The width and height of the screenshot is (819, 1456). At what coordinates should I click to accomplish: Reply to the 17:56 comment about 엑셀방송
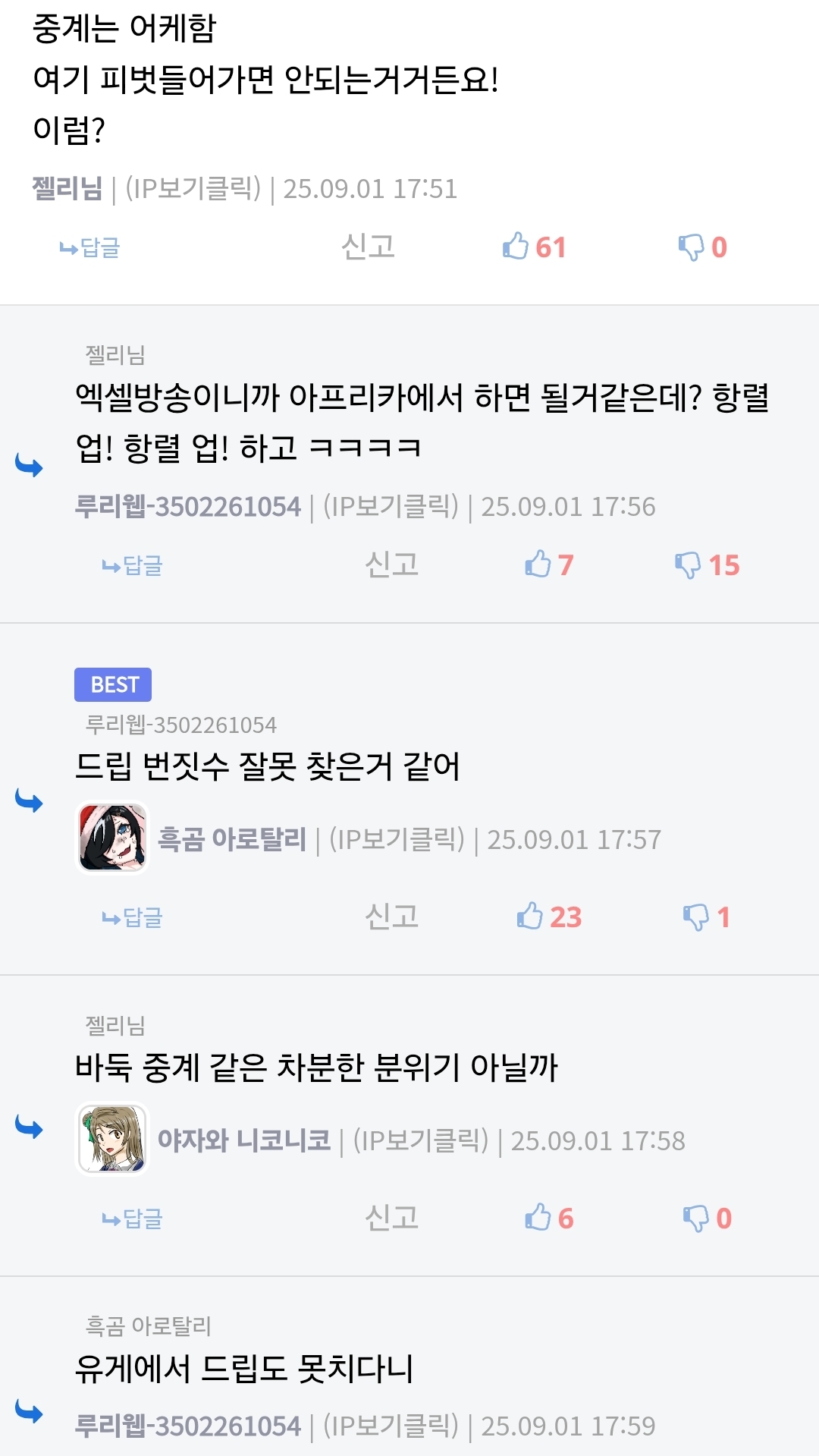tap(132, 565)
